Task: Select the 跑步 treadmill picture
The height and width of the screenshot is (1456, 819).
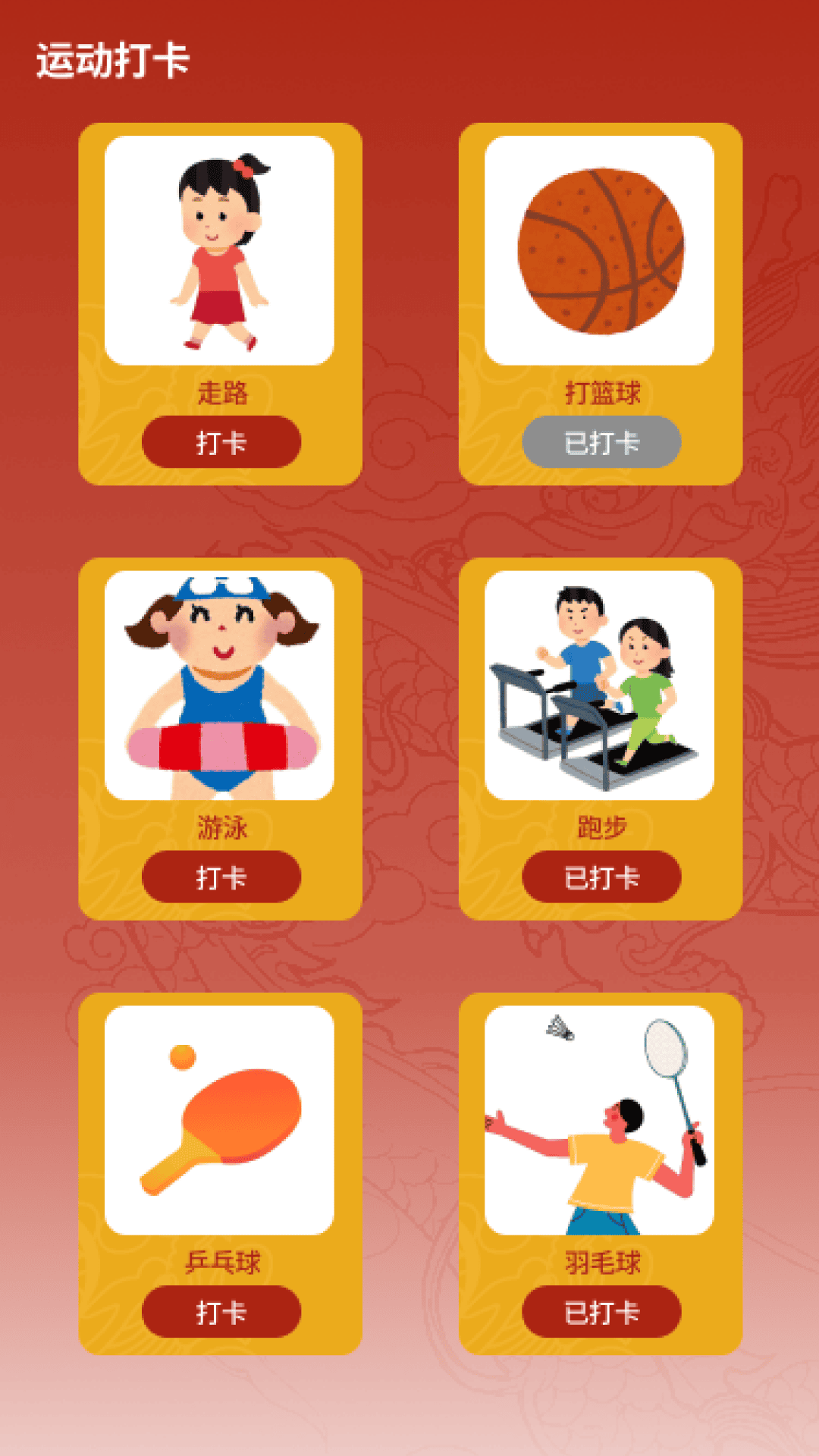Action: pyautogui.click(x=599, y=686)
